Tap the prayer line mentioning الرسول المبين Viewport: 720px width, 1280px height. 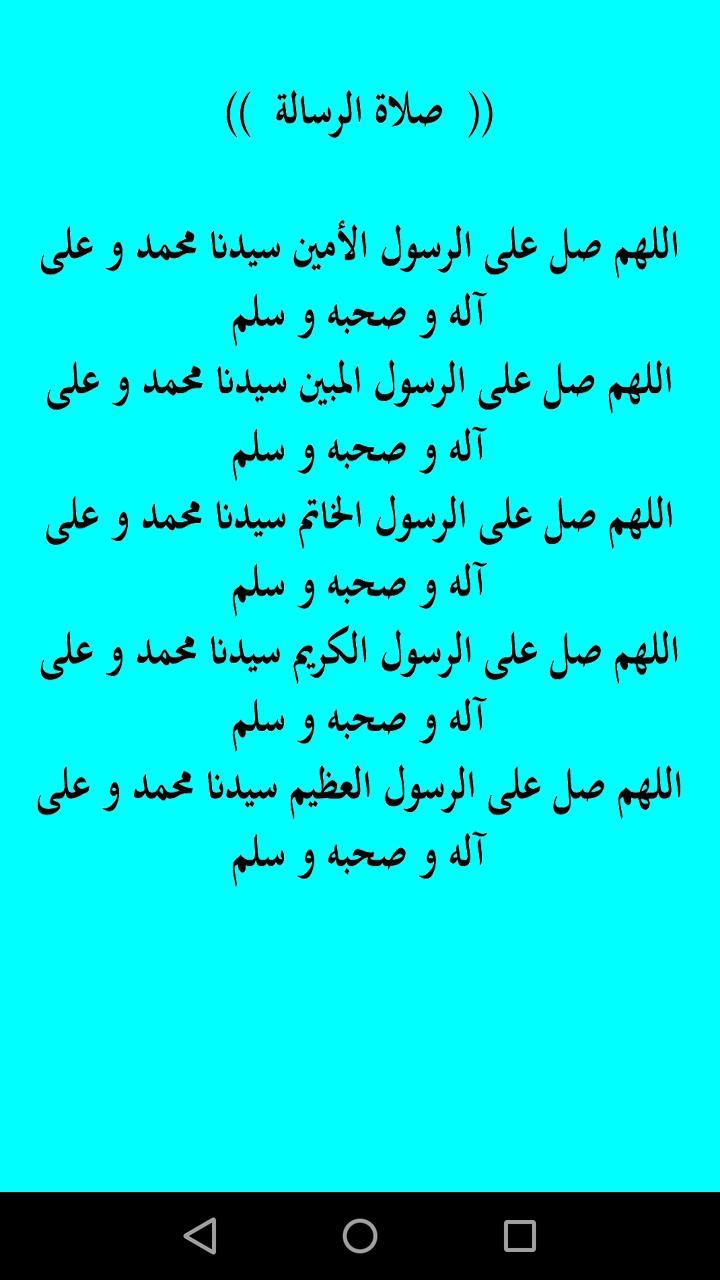point(360,383)
